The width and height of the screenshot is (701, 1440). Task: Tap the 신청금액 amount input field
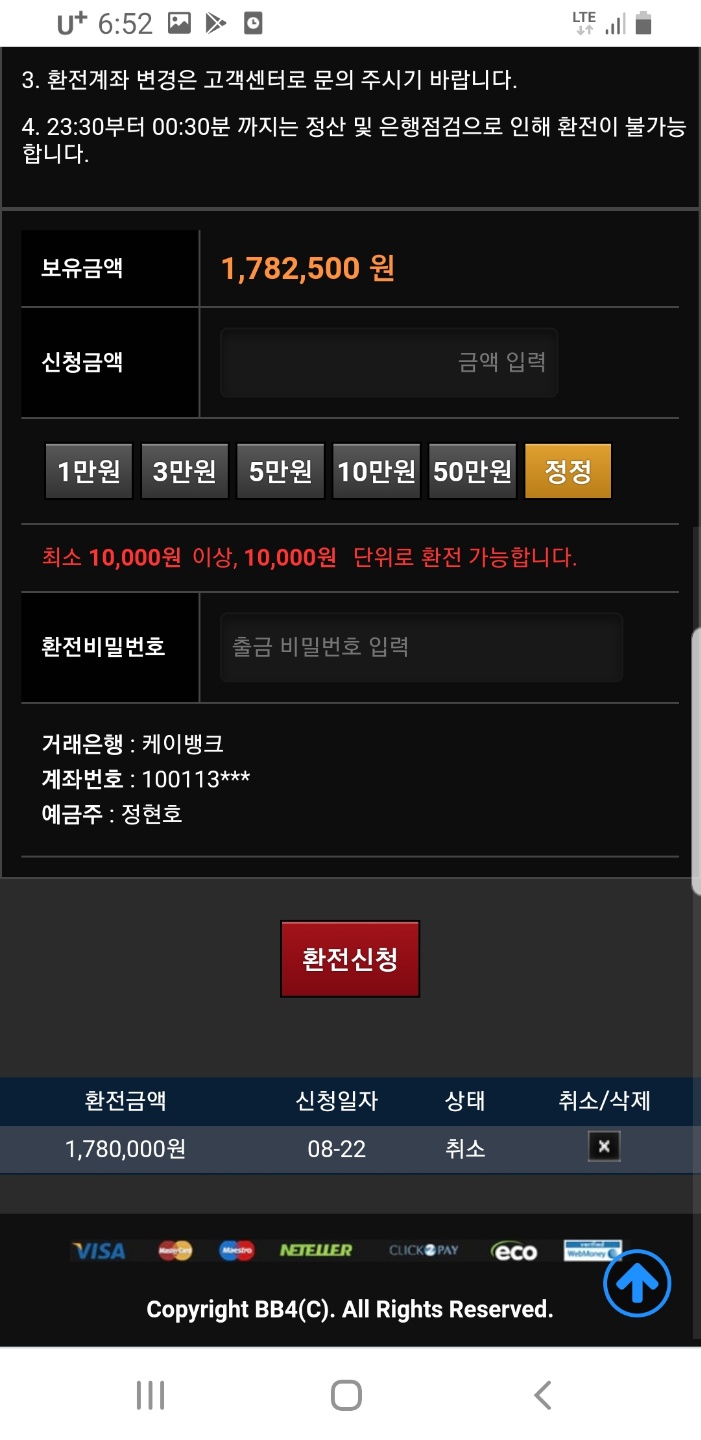(389, 362)
